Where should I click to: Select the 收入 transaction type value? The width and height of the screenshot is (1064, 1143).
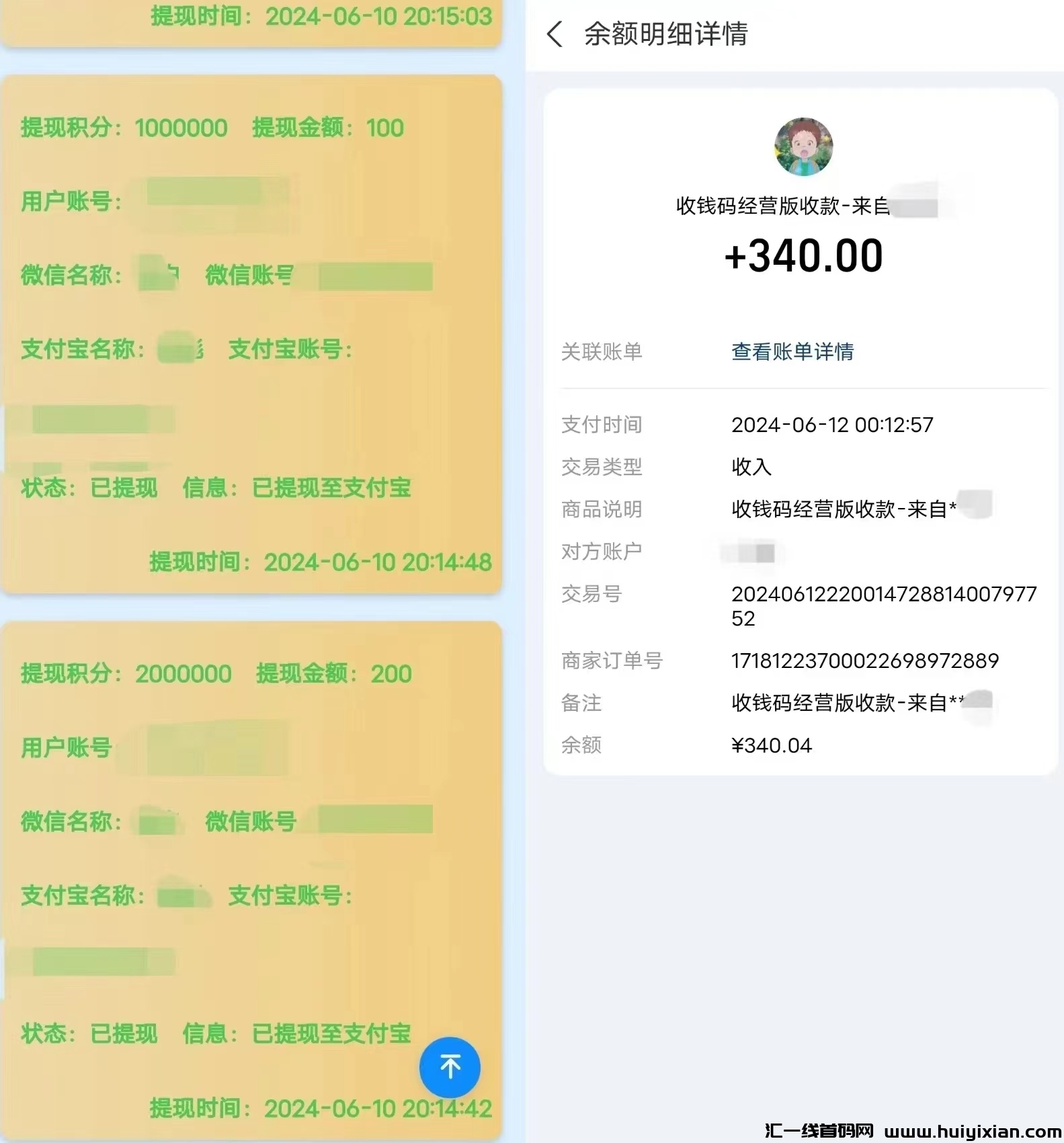(x=751, y=466)
